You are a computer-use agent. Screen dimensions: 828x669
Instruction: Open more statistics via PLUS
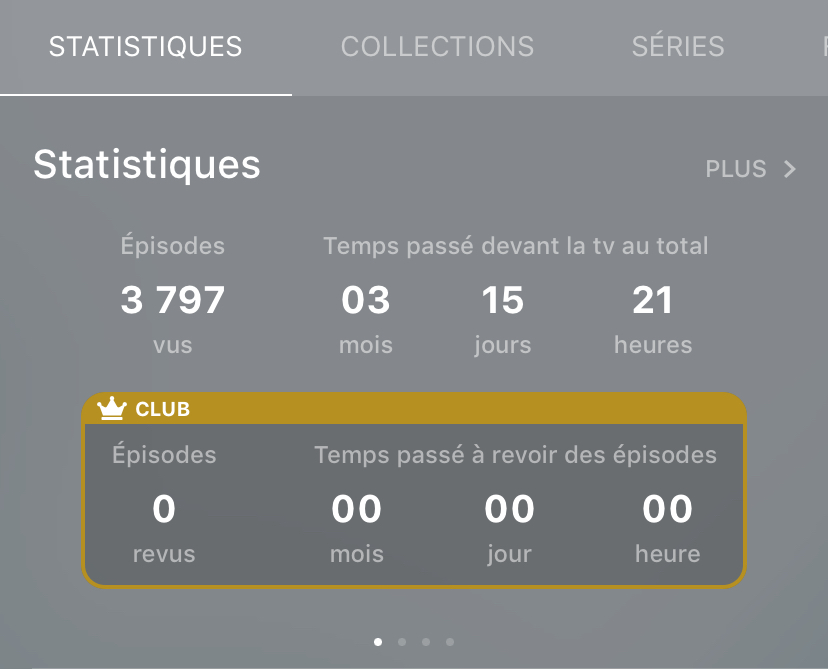[750, 169]
